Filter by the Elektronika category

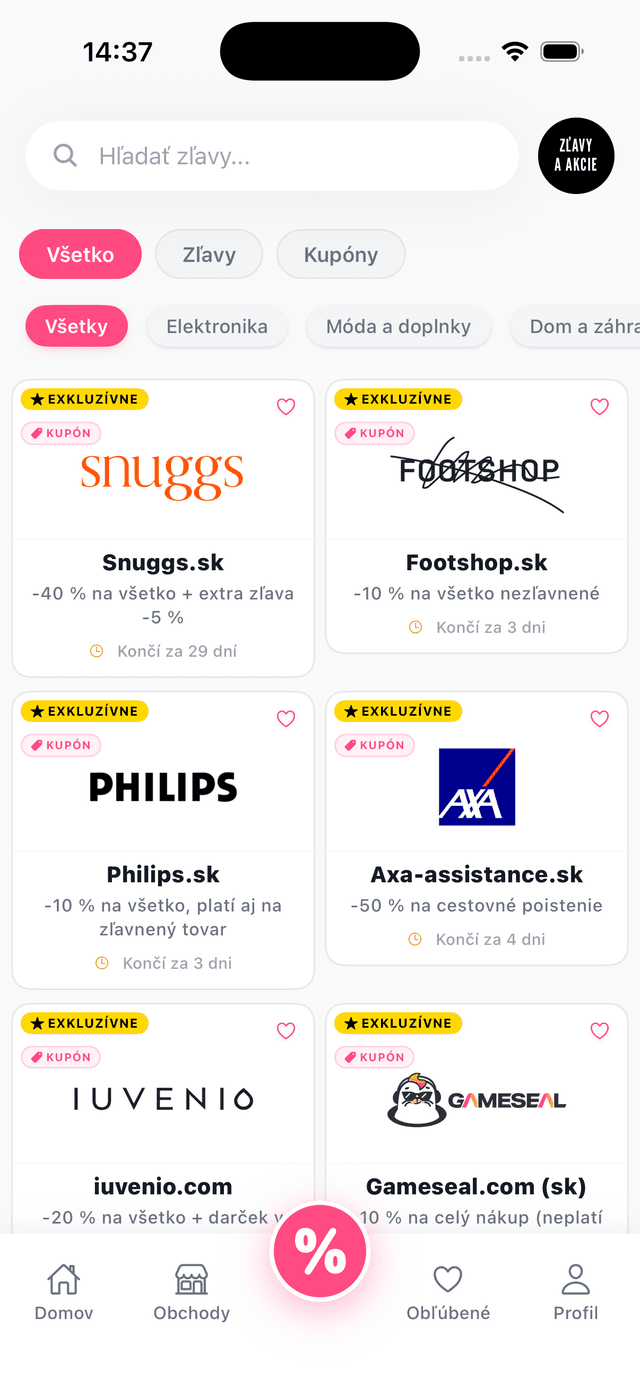click(217, 327)
